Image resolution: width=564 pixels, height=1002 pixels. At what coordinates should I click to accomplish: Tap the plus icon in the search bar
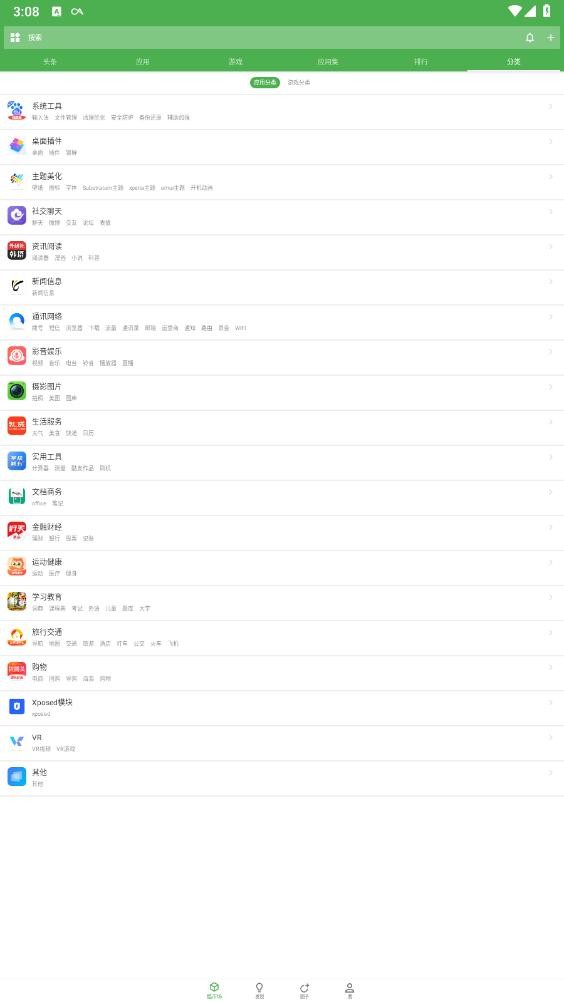coord(551,38)
